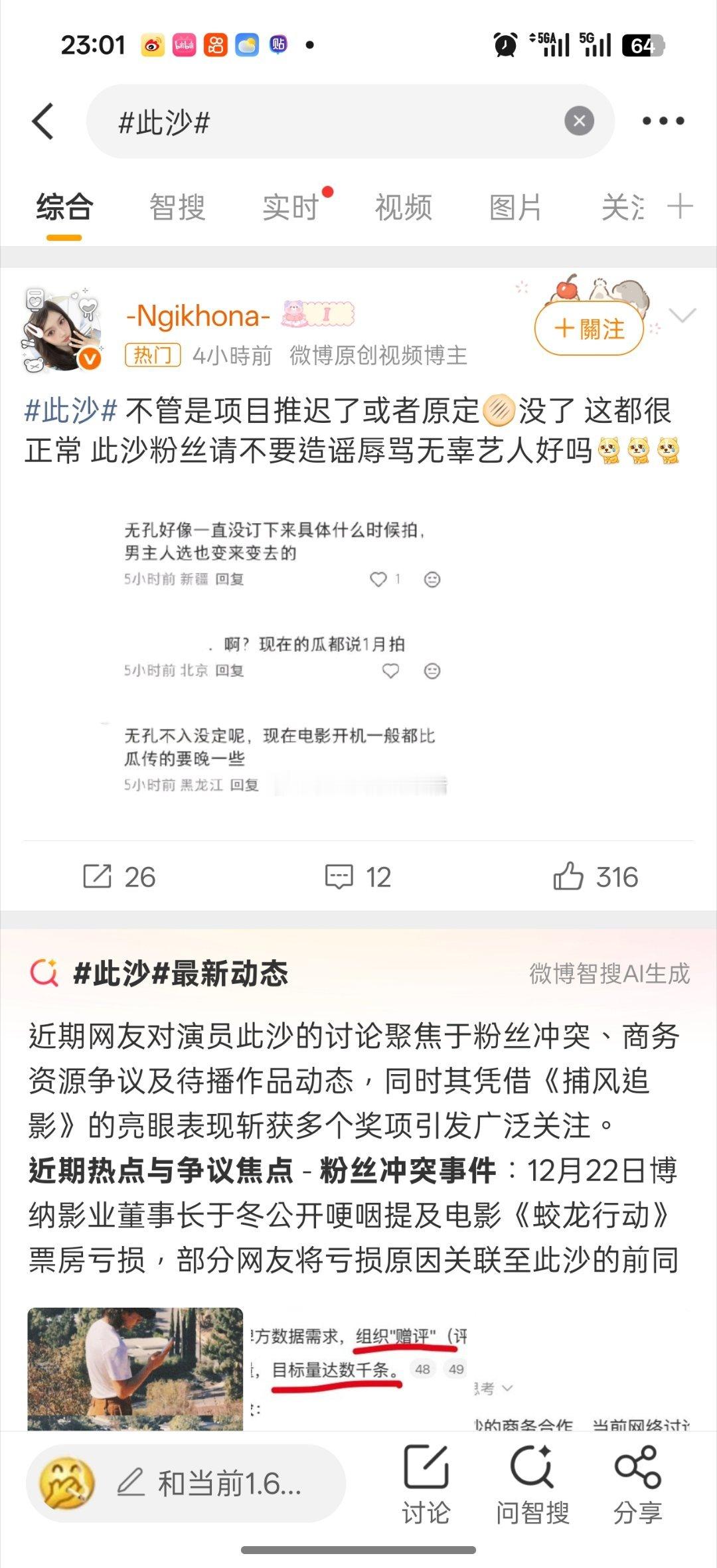Viewport: 717px width, 1568px height.
Task: Switch to the 图片 tab
Action: coord(517,208)
